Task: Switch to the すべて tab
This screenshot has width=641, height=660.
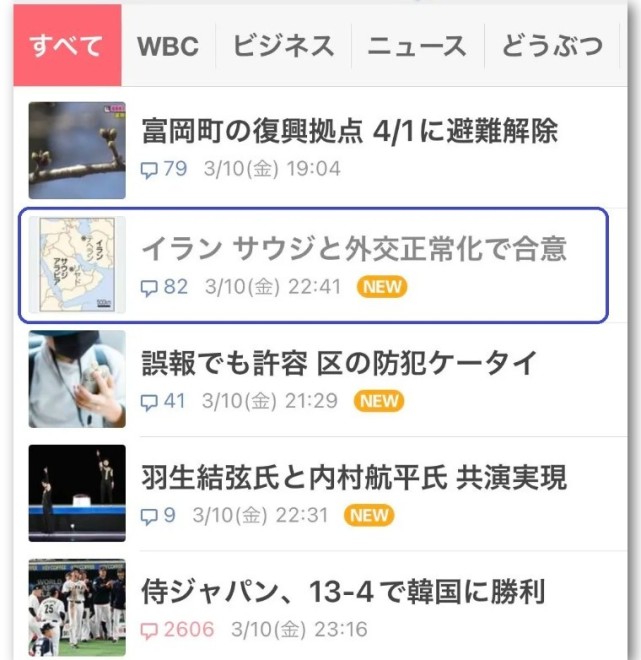Action: click(x=66, y=46)
